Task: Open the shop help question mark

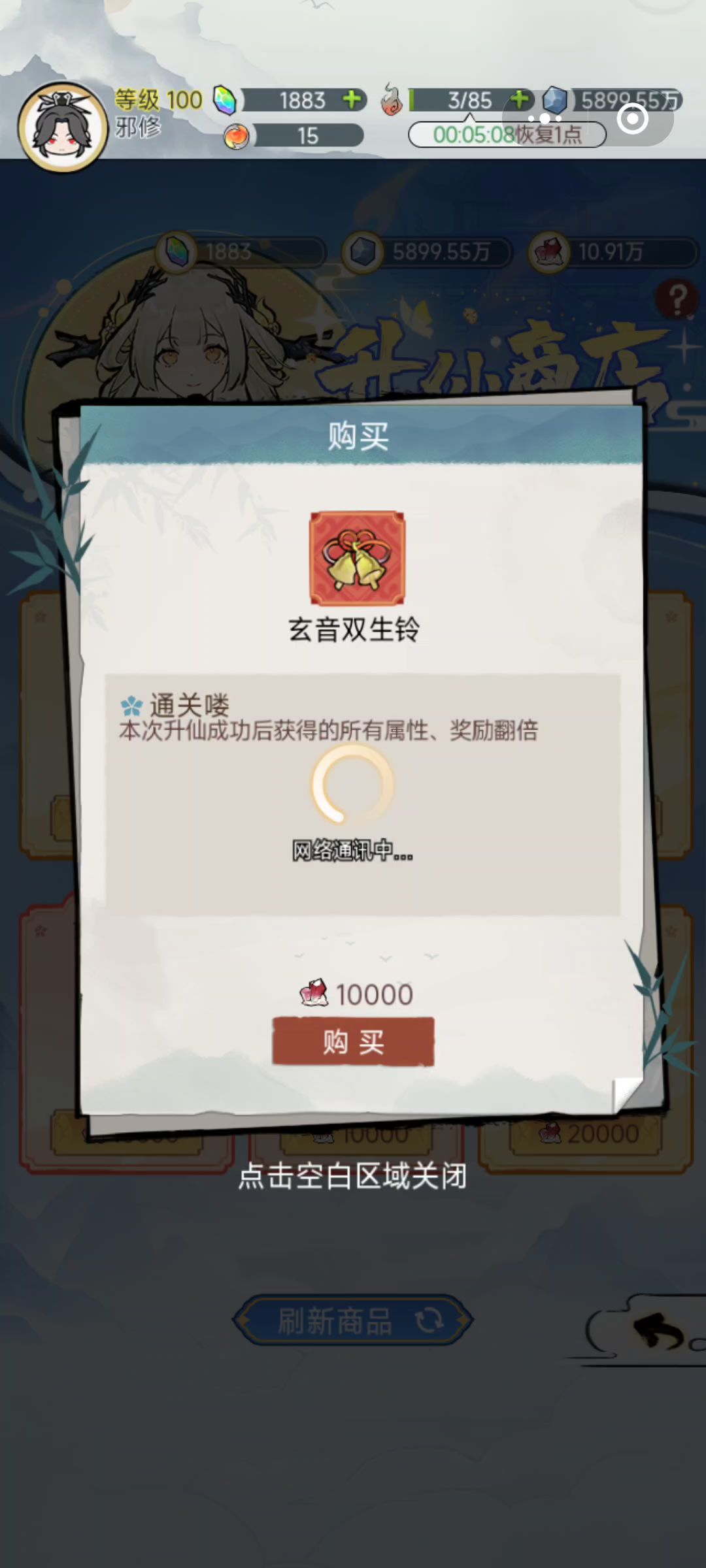Action: (x=677, y=300)
